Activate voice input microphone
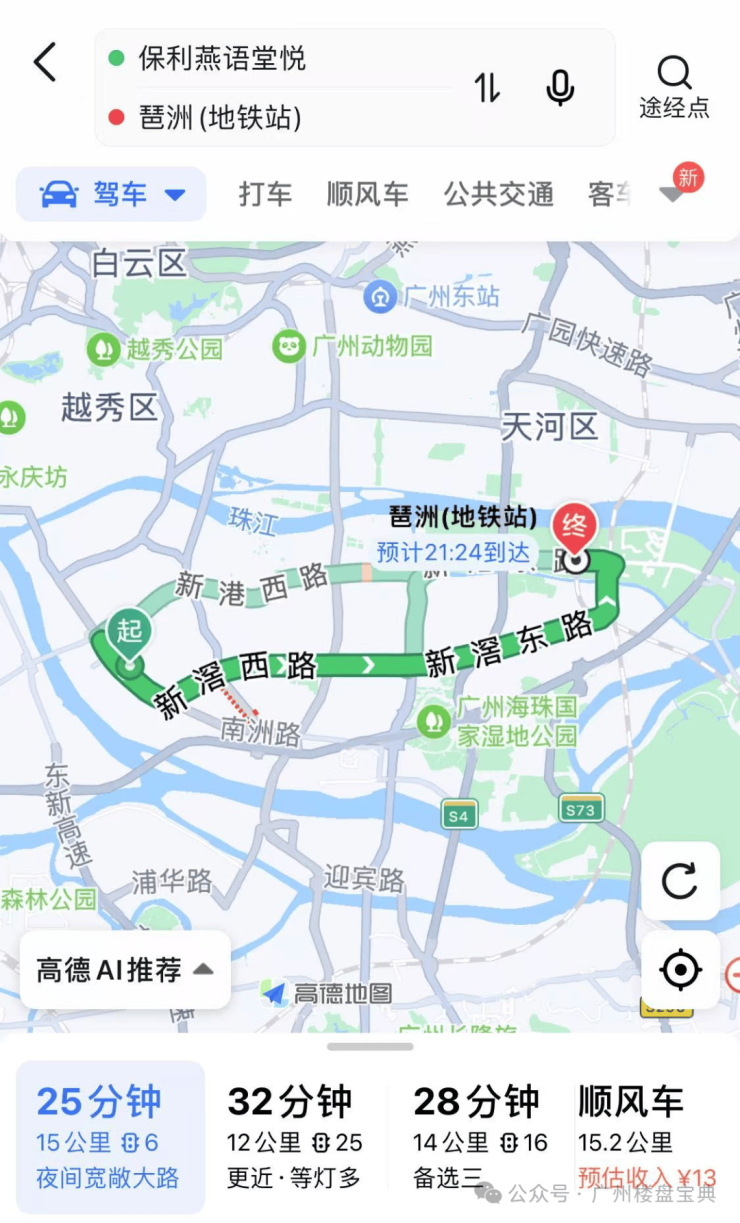Viewport: 740px width, 1223px height. coord(560,88)
